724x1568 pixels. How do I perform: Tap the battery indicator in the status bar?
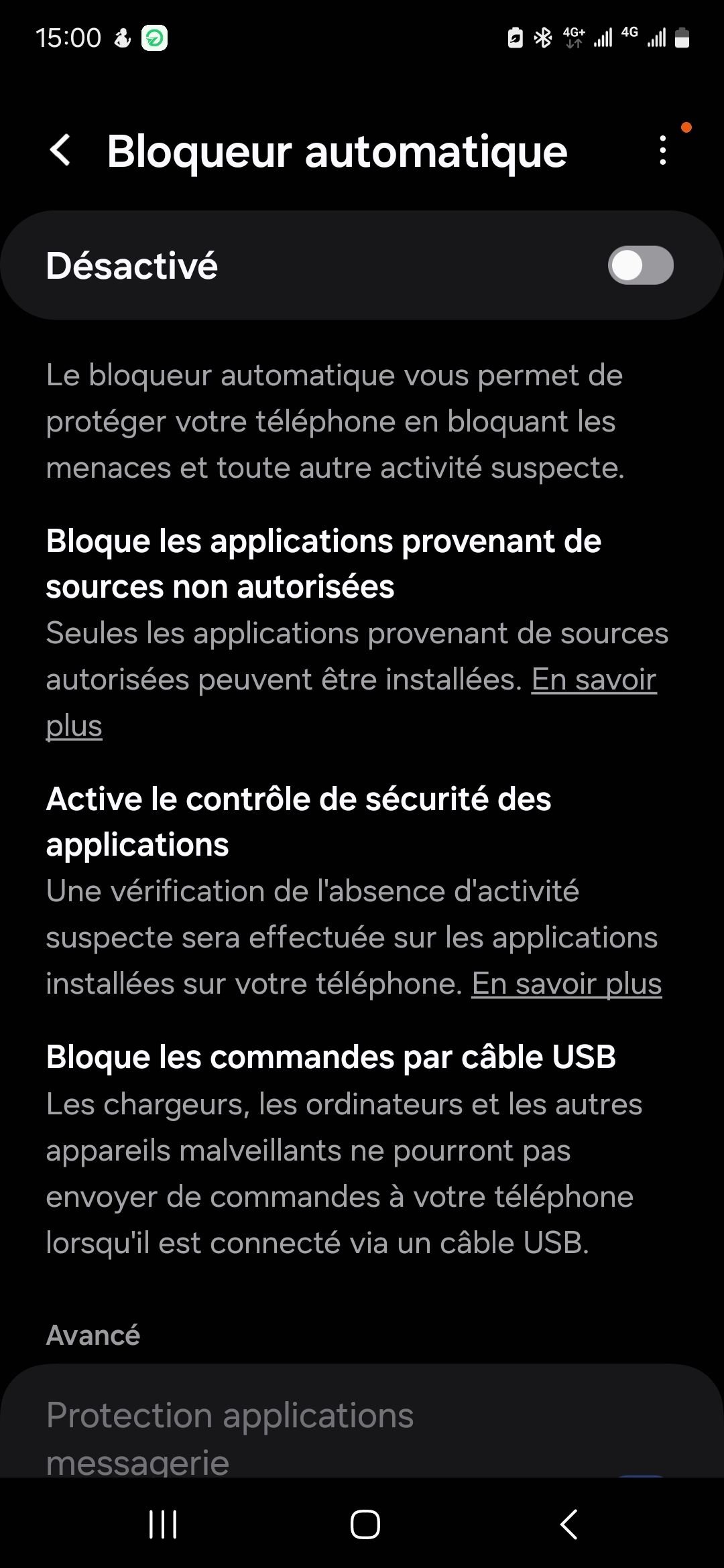[682, 38]
